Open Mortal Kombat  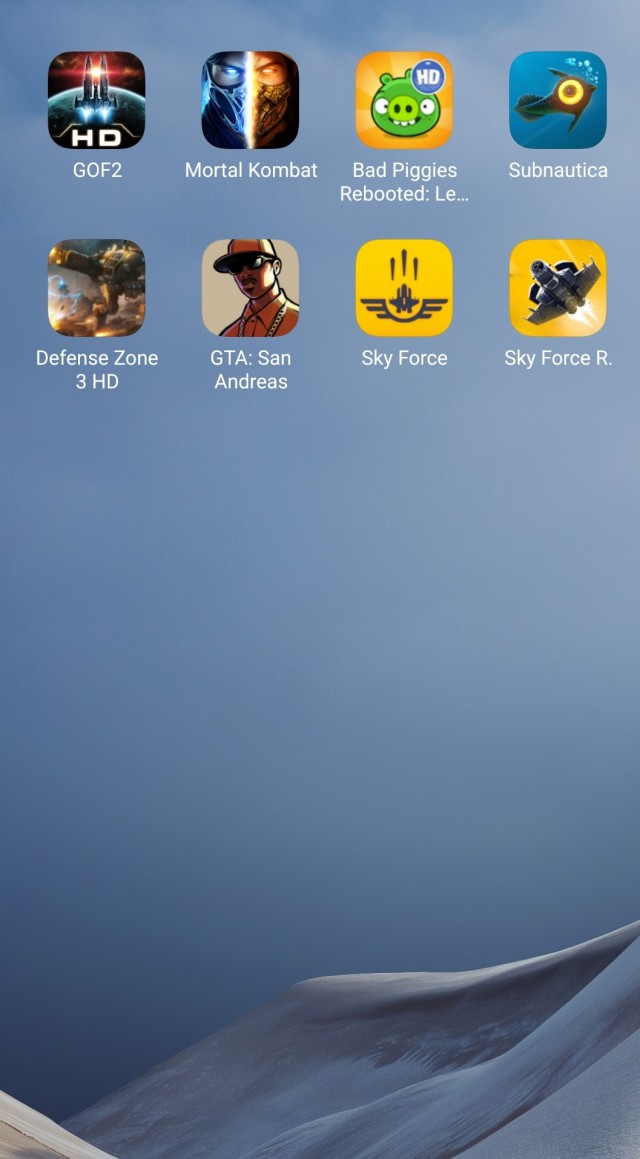coord(251,100)
